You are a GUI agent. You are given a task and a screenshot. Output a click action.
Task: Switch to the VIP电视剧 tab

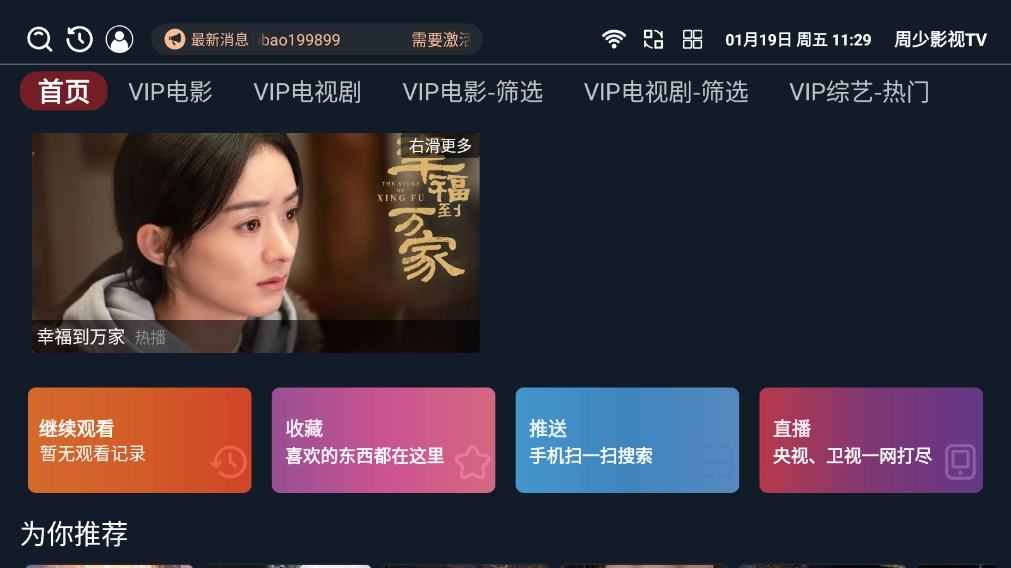tap(307, 92)
